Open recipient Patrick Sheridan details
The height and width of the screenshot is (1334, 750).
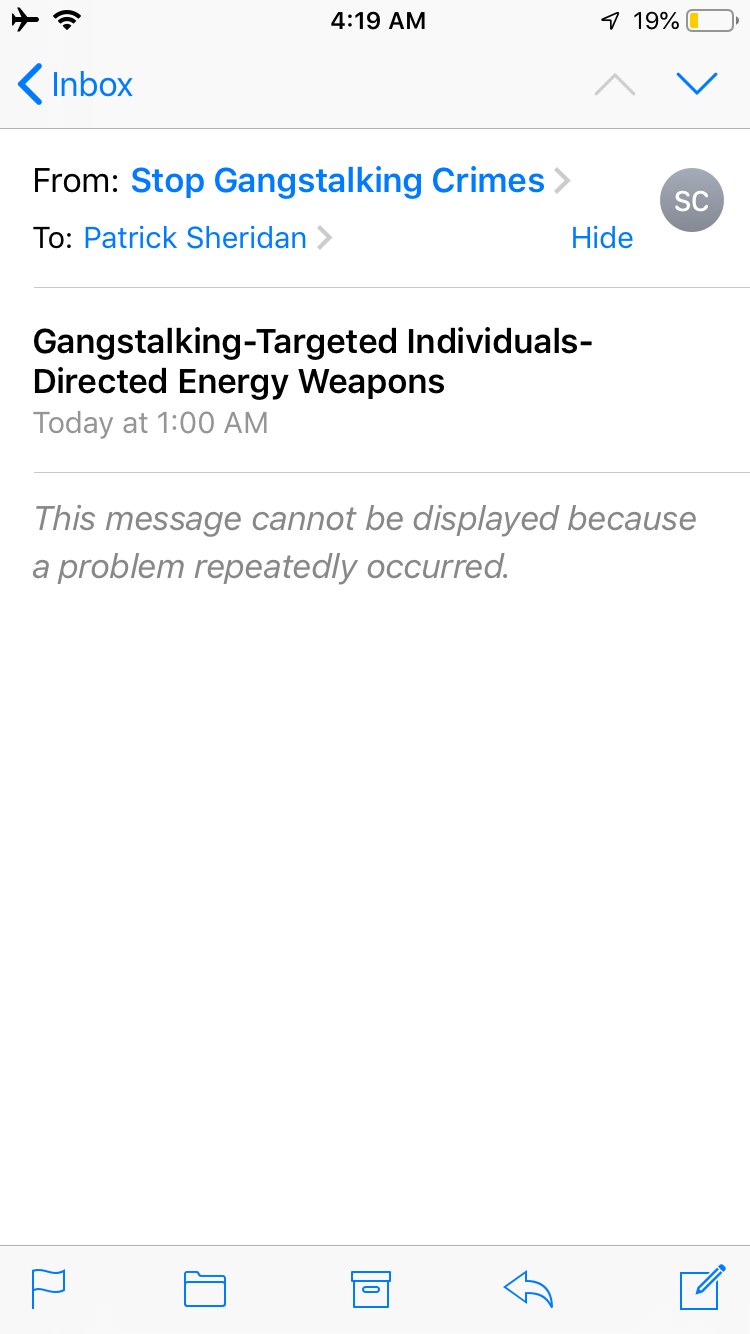[x=207, y=238]
